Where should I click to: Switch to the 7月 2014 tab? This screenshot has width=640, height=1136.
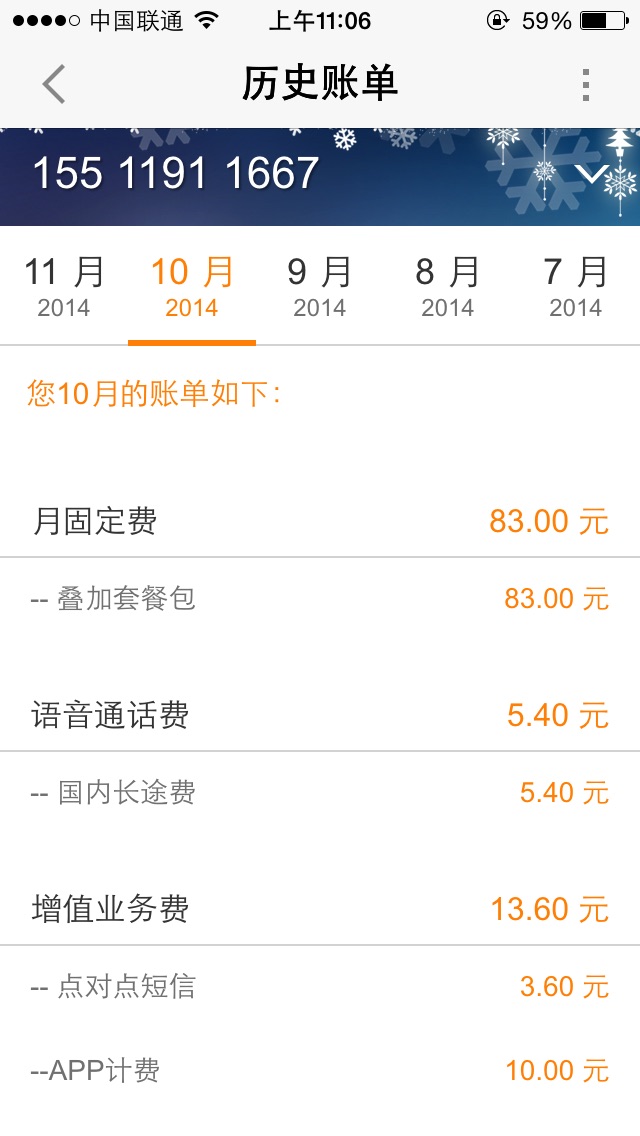[576, 286]
